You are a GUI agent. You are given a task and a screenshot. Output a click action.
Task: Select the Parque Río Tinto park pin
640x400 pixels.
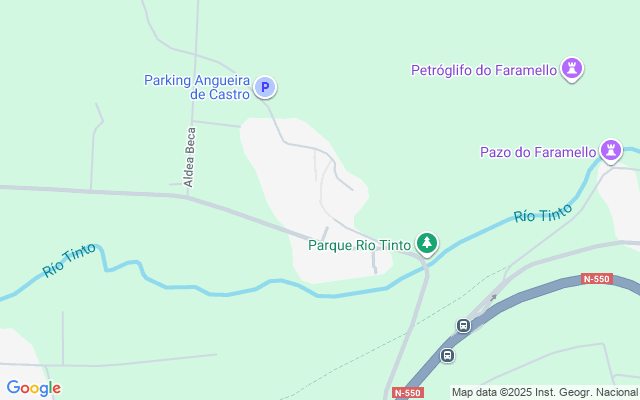pos(427,243)
